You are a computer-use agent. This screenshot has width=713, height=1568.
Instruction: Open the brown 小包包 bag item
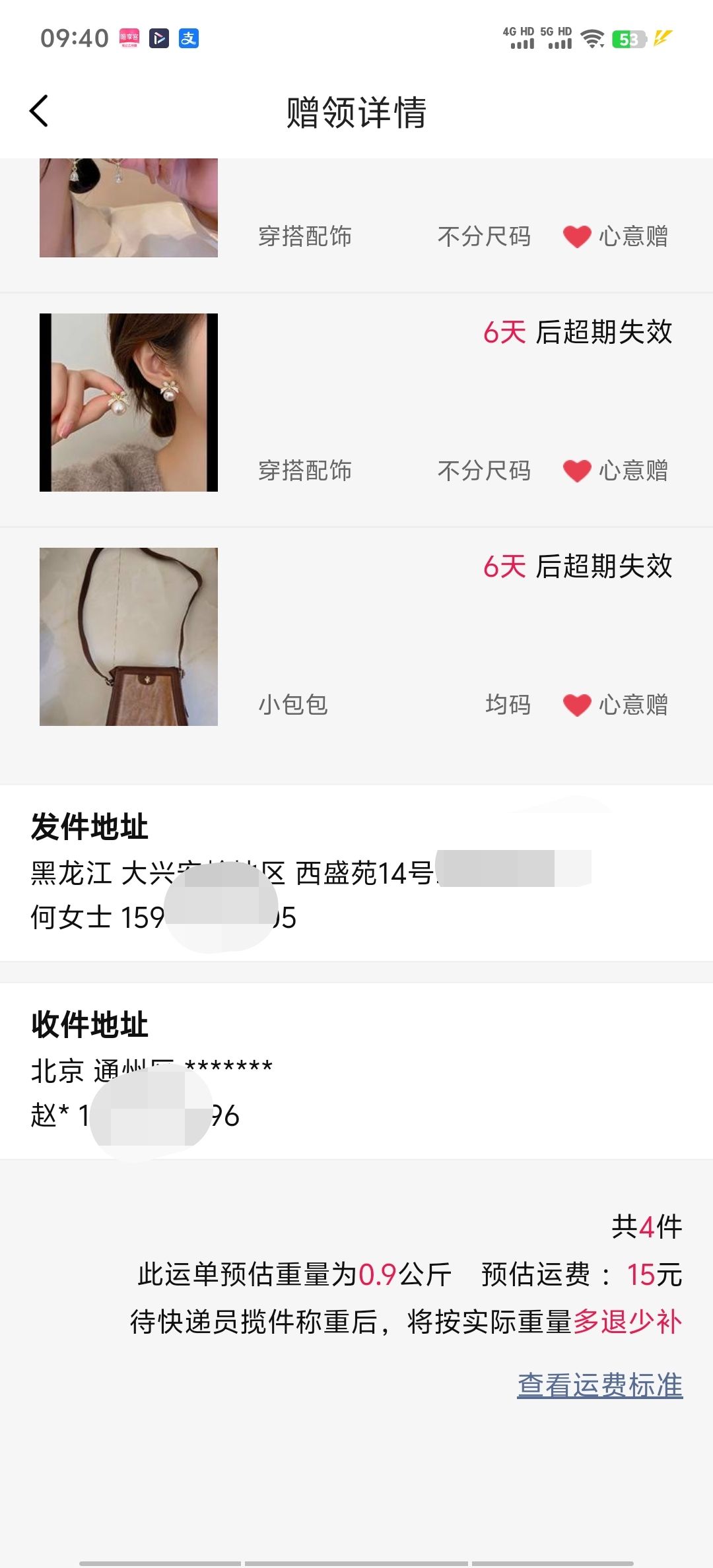click(x=129, y=637)
